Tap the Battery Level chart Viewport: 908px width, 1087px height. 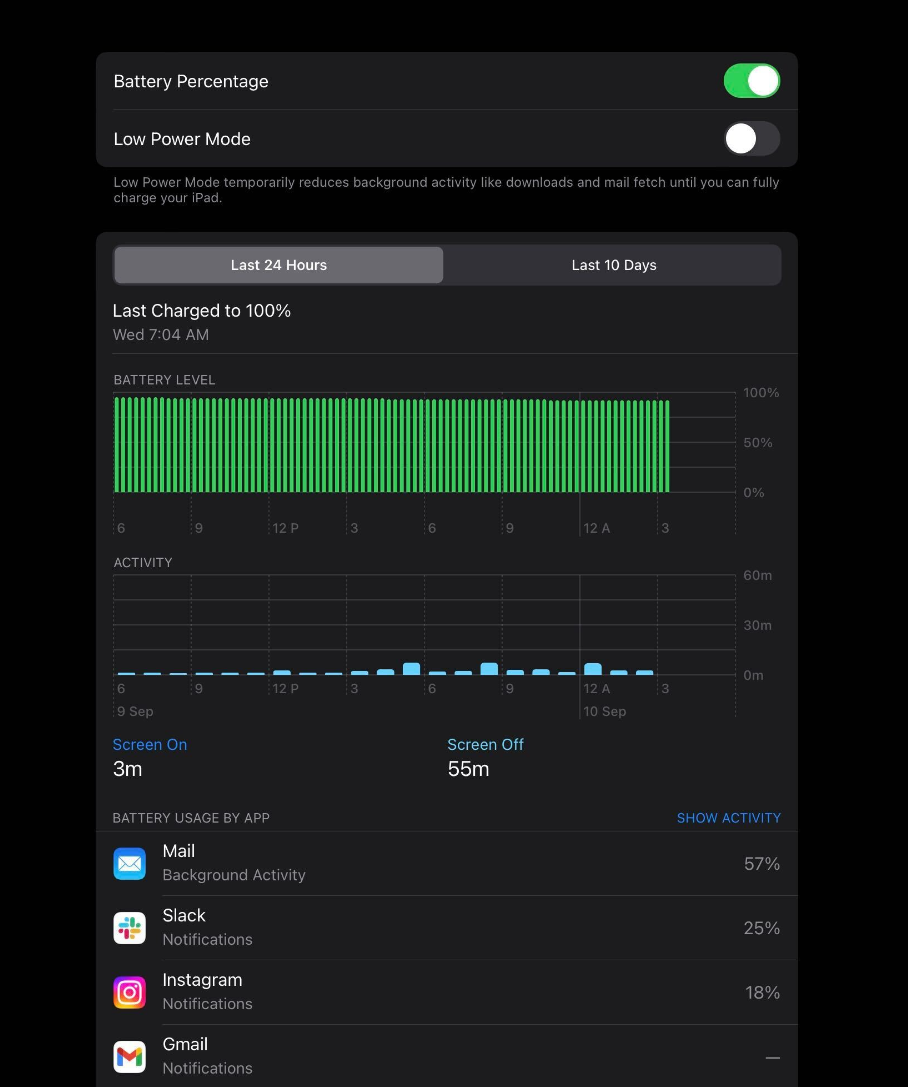pos(392,444)
